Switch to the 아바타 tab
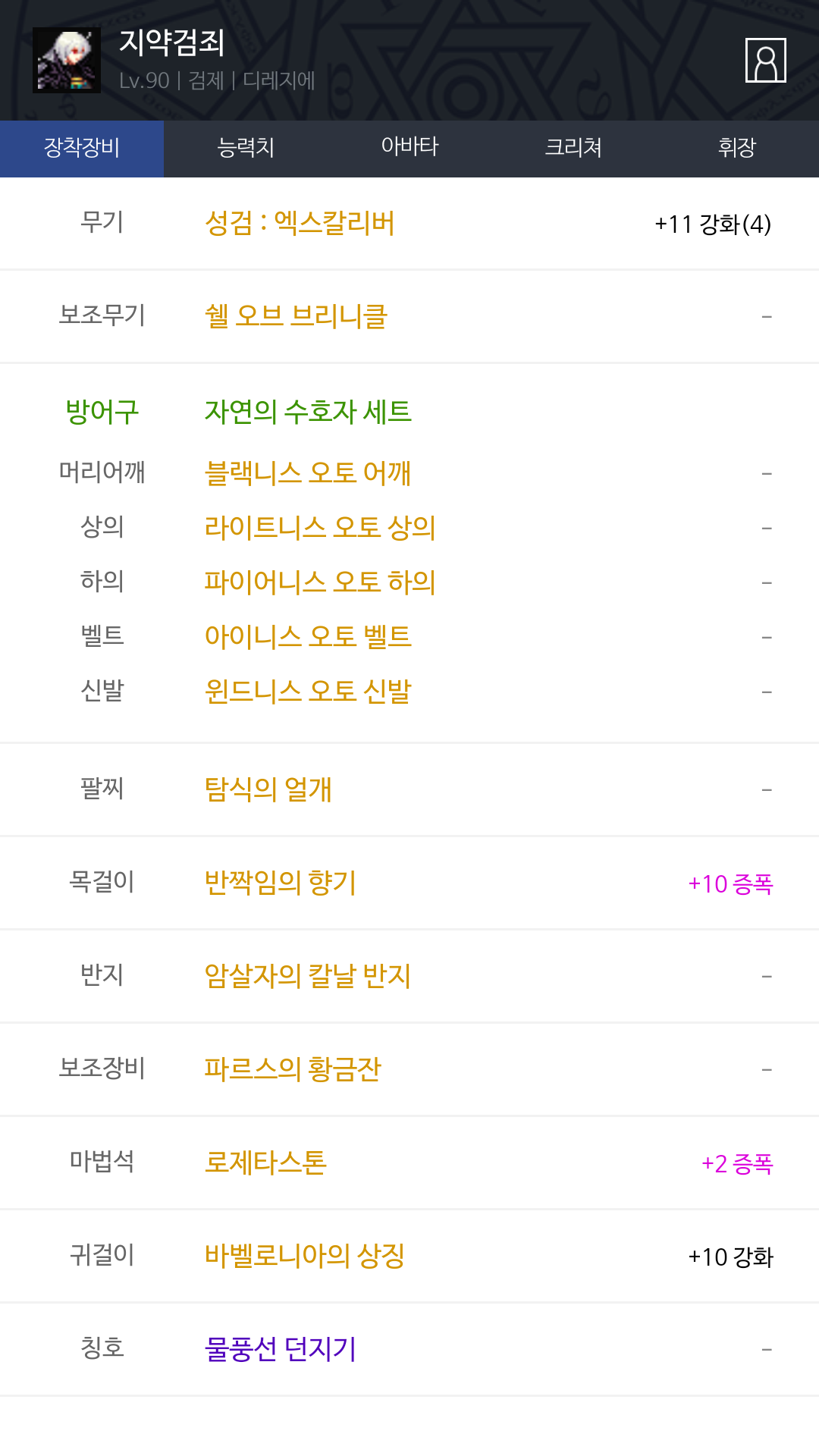Screen dimensions: 819x1456 (x=409, y=148)
